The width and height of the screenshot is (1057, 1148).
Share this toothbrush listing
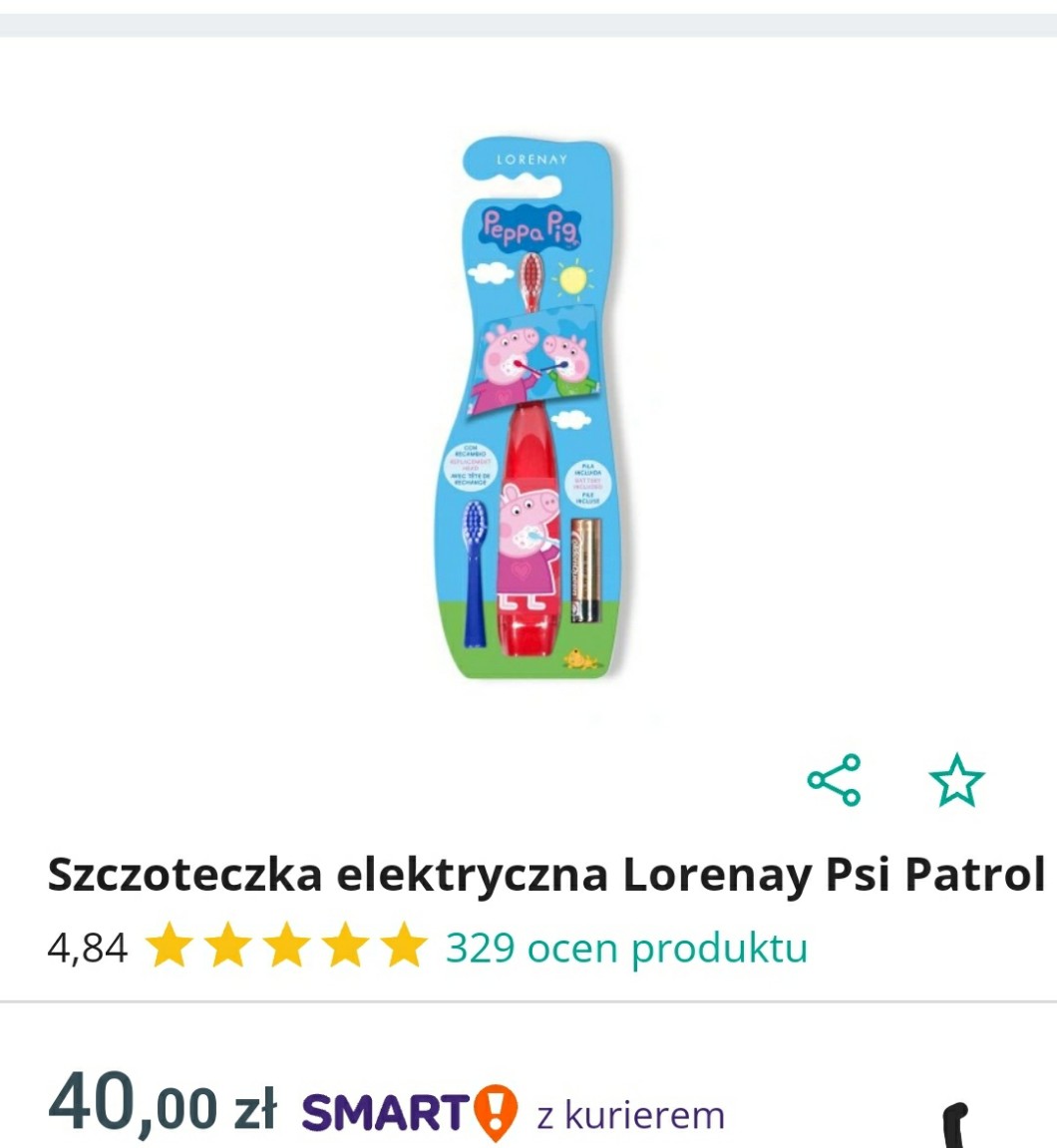tap(834, 780)
